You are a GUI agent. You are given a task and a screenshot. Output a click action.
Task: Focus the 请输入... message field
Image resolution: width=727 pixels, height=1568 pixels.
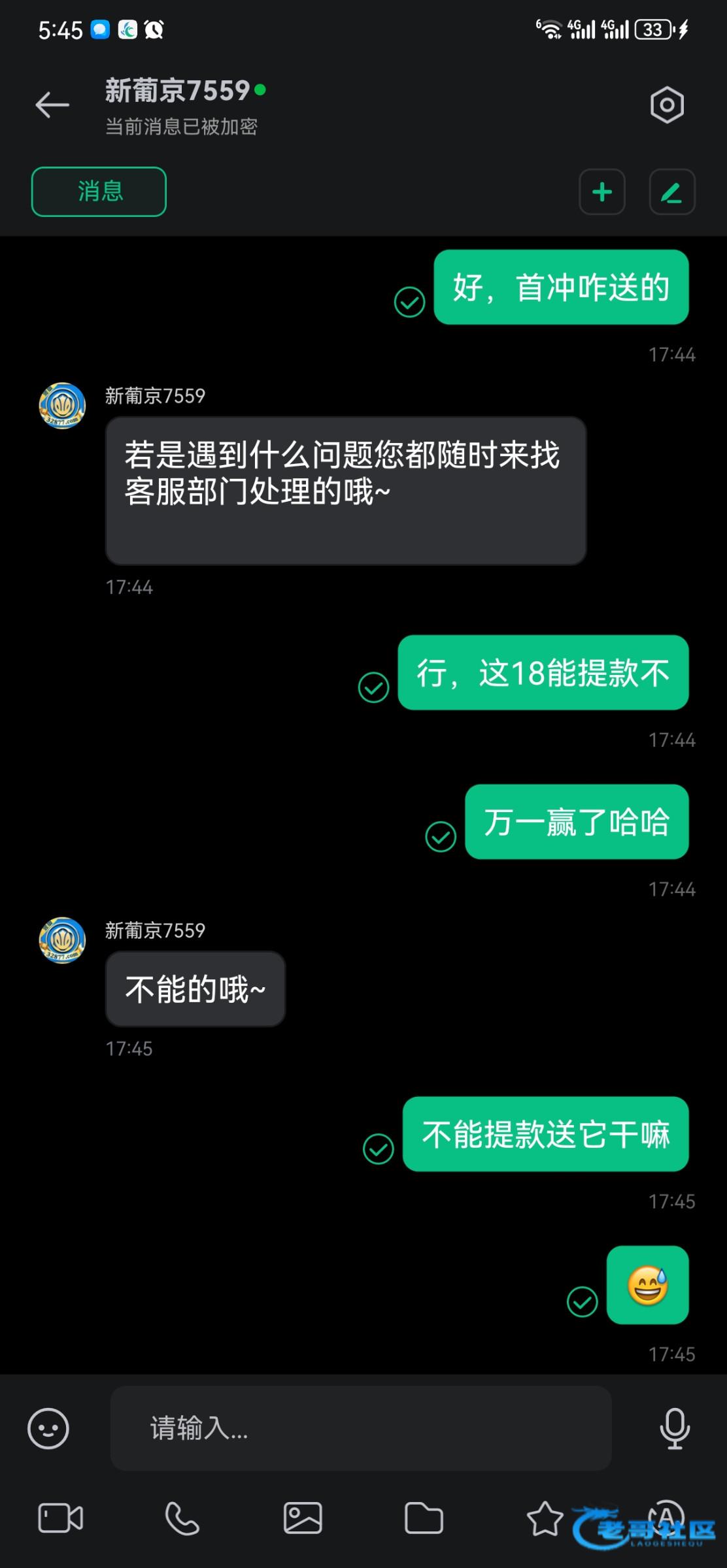361,1428
